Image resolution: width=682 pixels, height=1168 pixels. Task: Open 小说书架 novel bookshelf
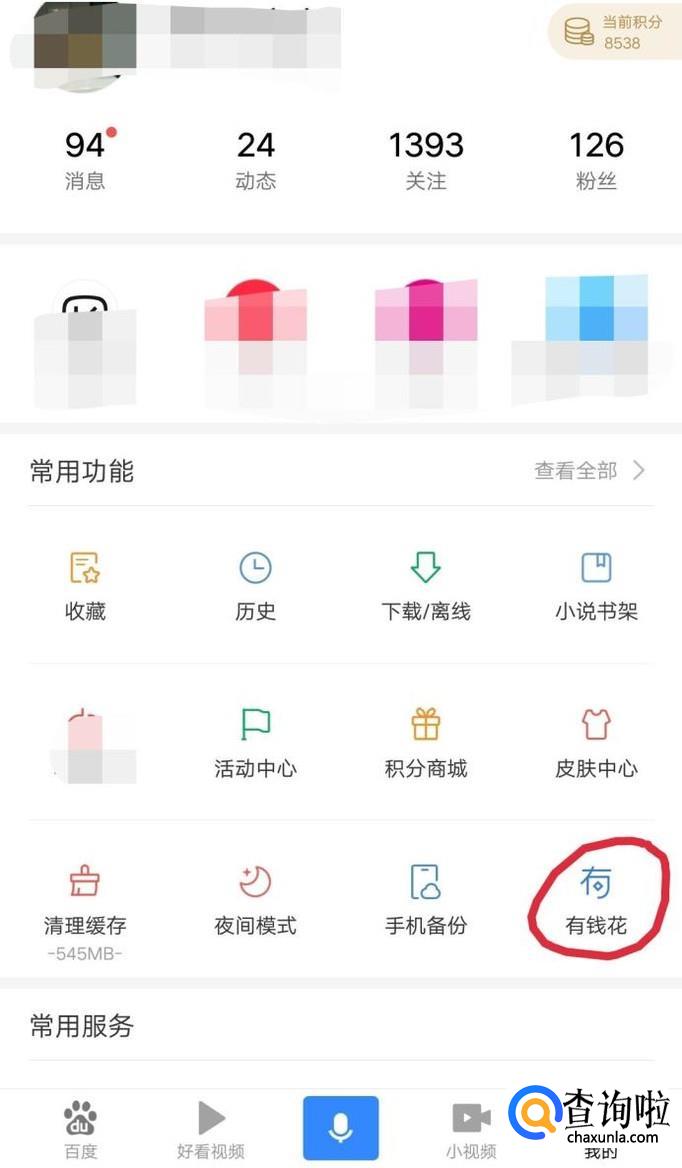(596, 586)
